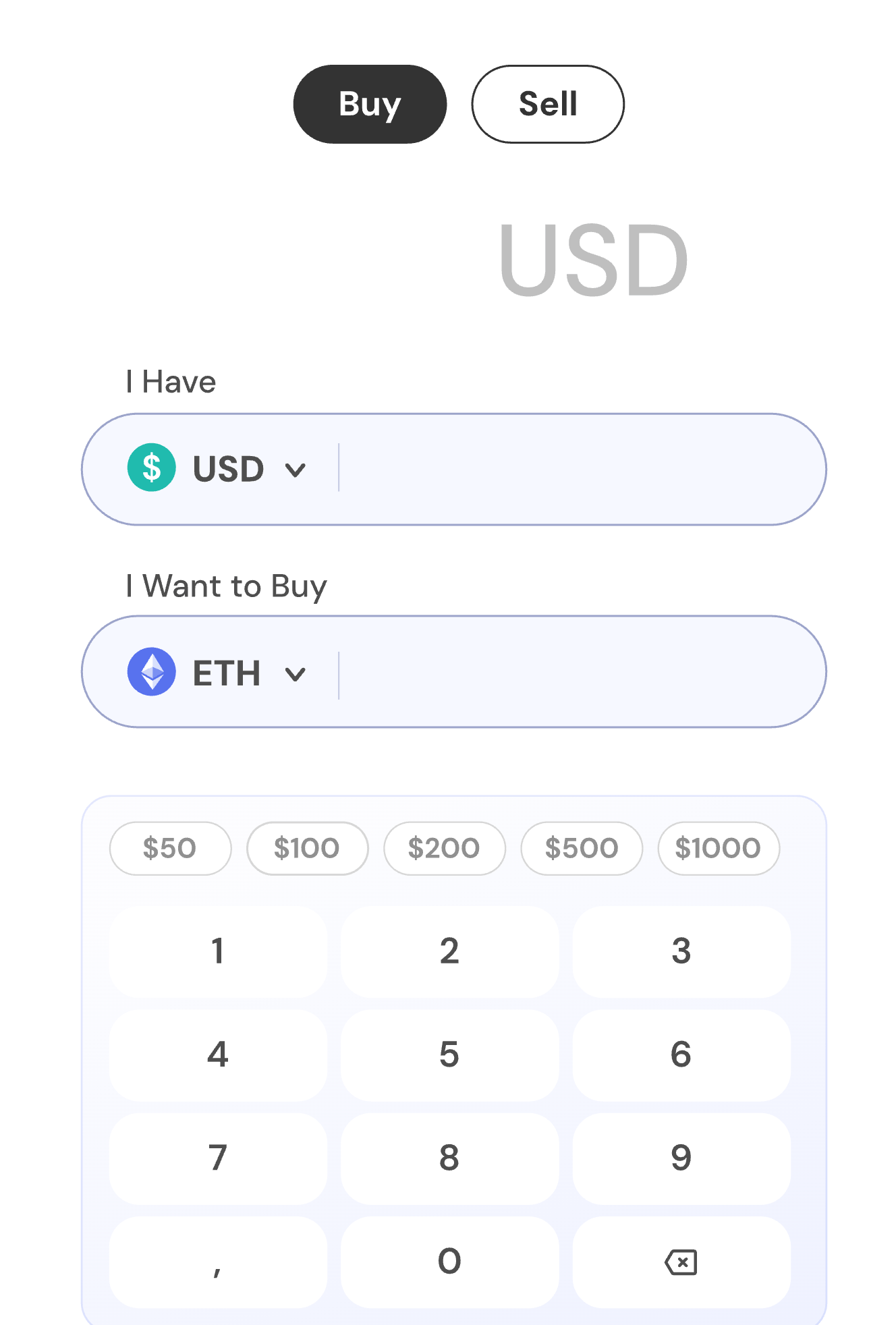Switch to the Sell tab
896x1325 pixels.
pyautogui.click(x=547, y=104)
